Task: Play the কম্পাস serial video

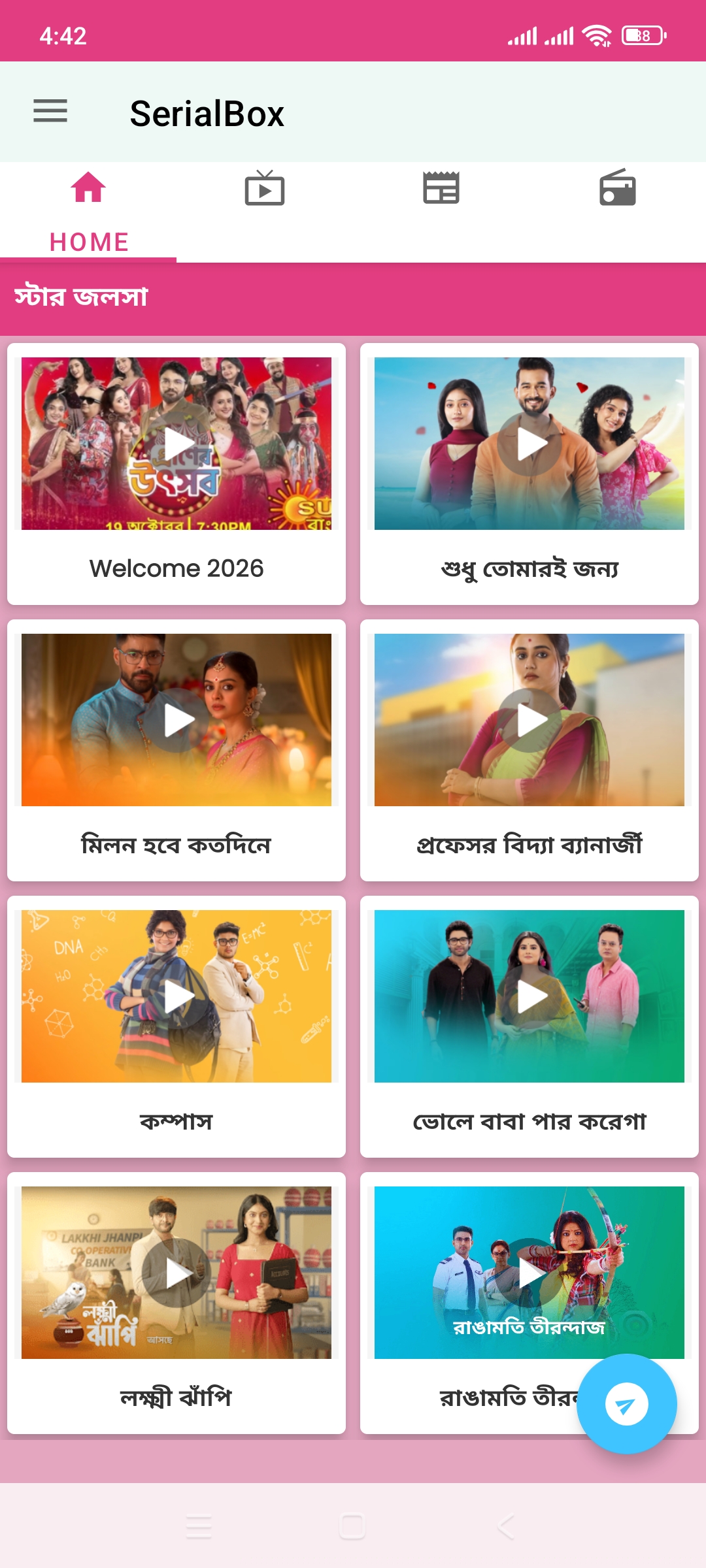Action: (x=177, y=996)
